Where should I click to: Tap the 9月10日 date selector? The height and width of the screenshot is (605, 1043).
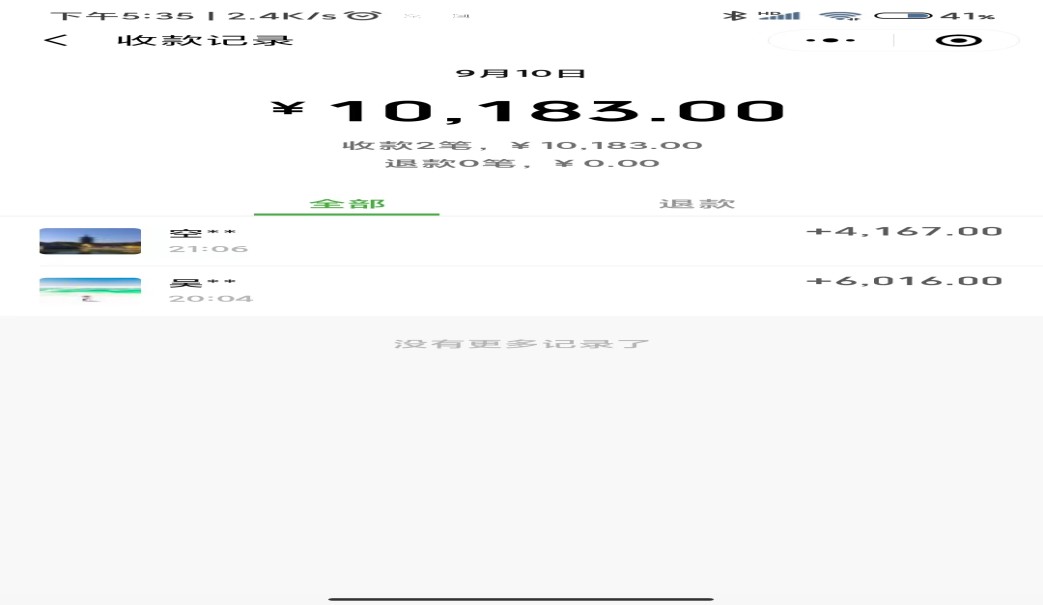[x=520, y=73]
